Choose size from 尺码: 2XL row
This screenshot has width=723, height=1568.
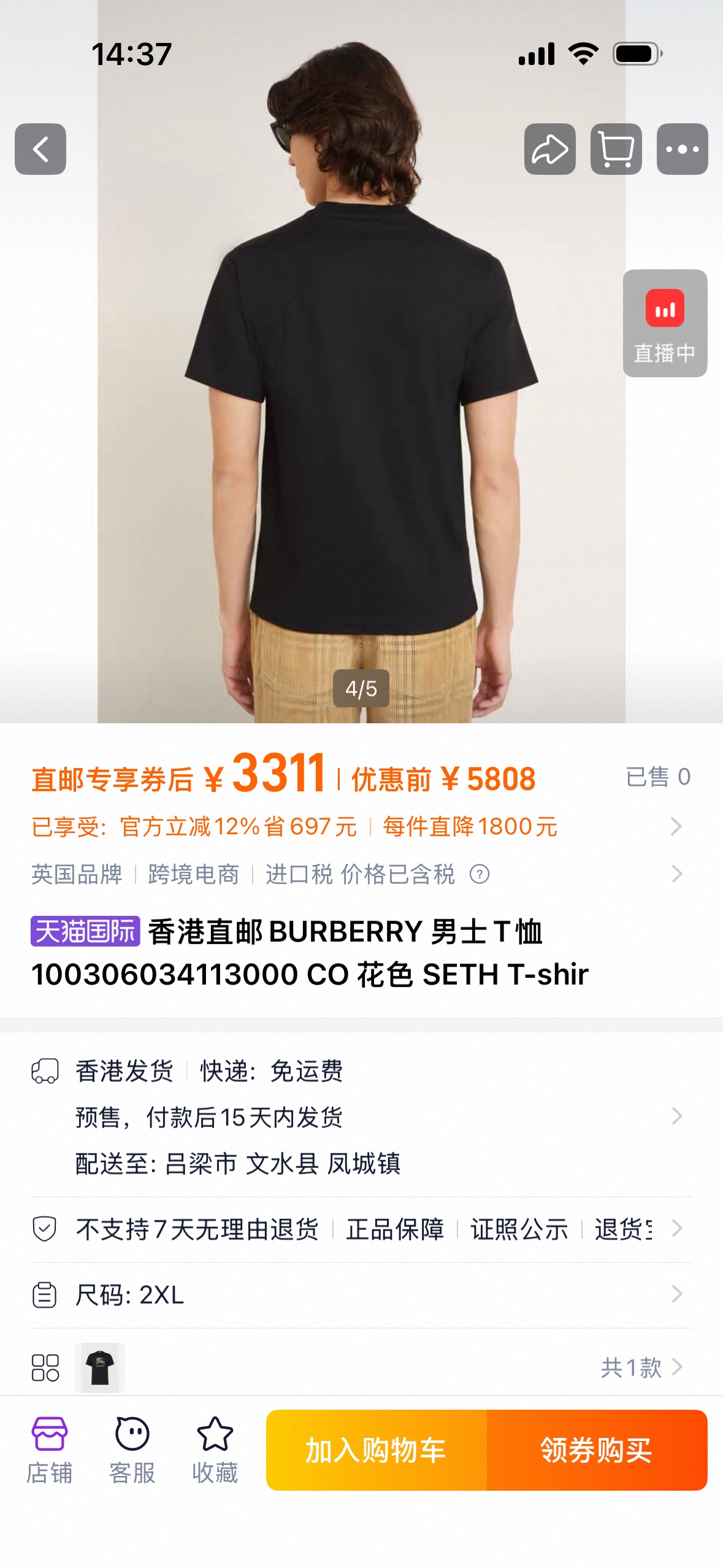pos(362,1295)
